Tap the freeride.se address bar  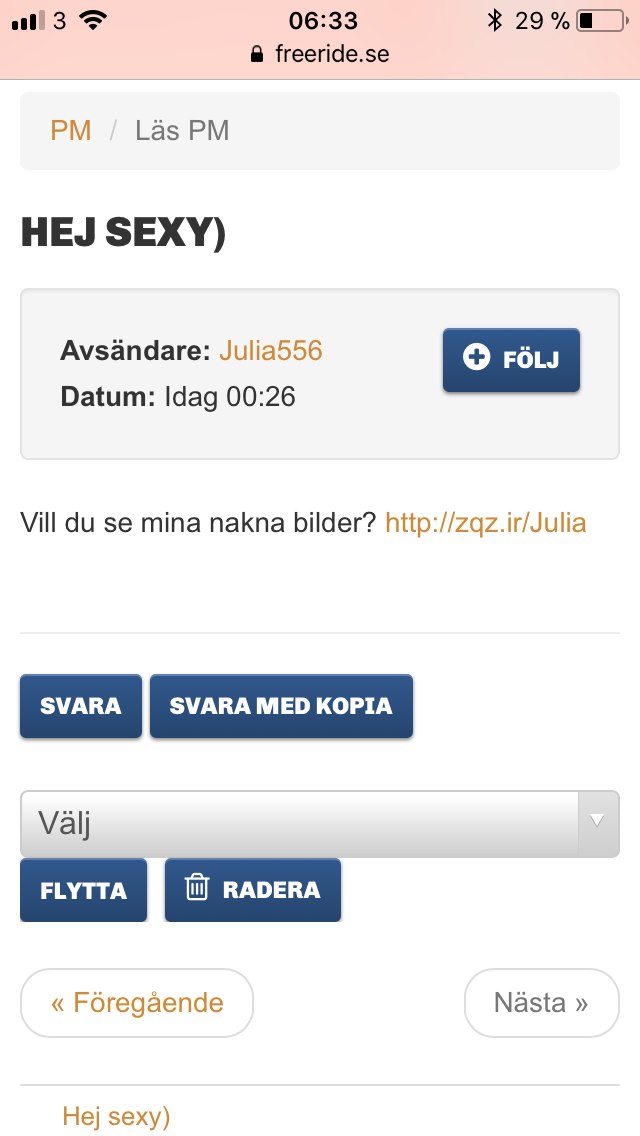point(320,54)
